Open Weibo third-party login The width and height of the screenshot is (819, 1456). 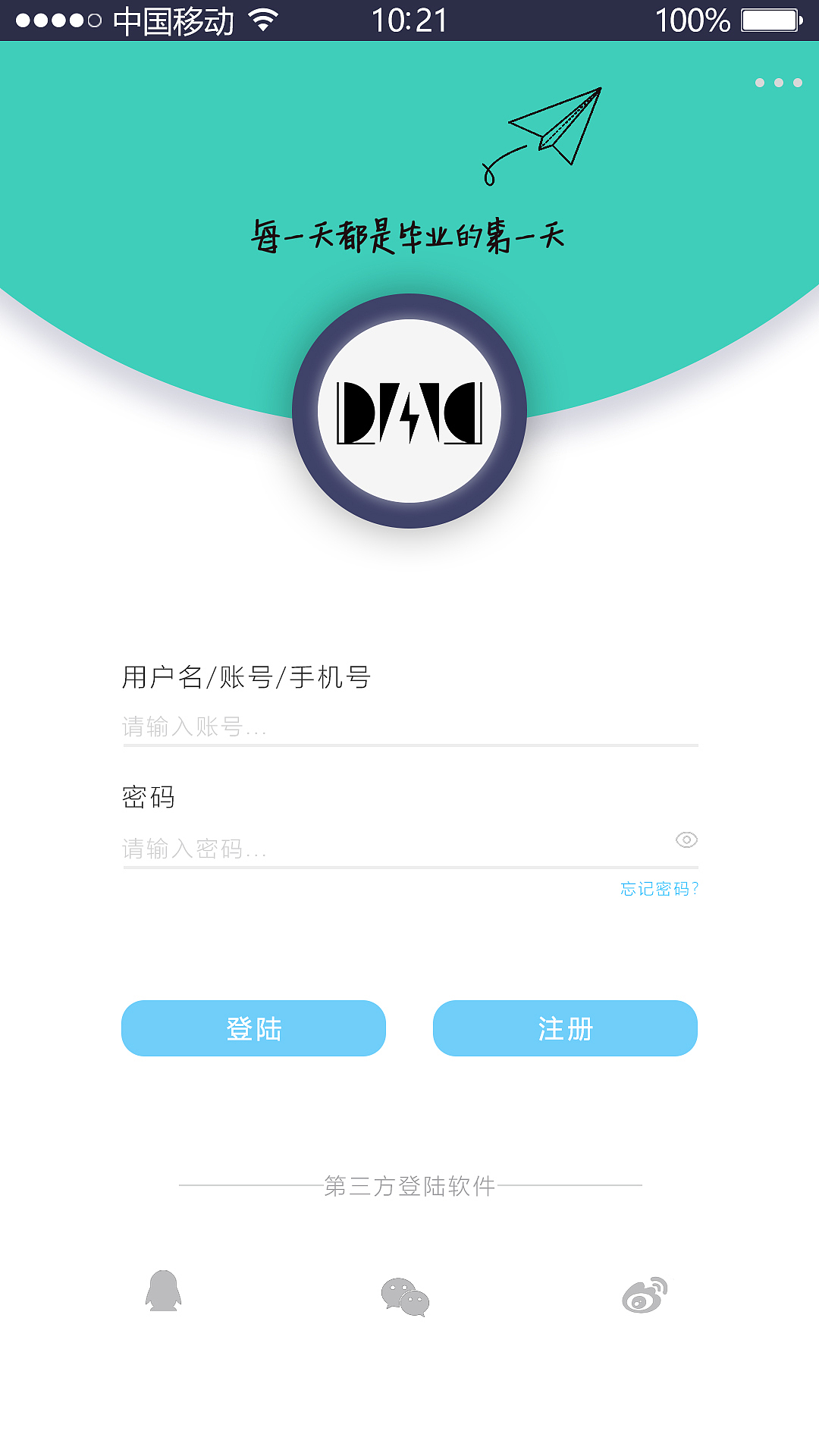645,1294
